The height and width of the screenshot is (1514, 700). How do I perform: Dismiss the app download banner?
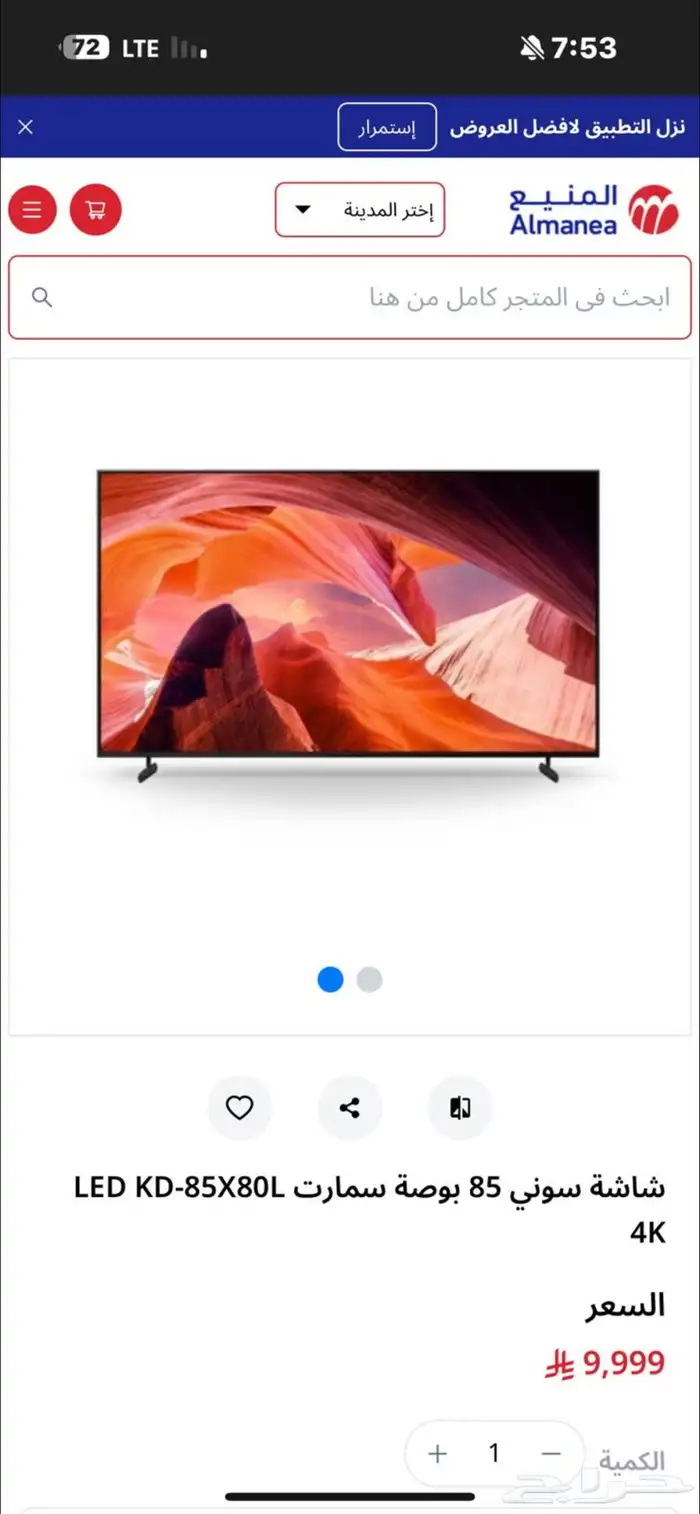click(26, 127)
